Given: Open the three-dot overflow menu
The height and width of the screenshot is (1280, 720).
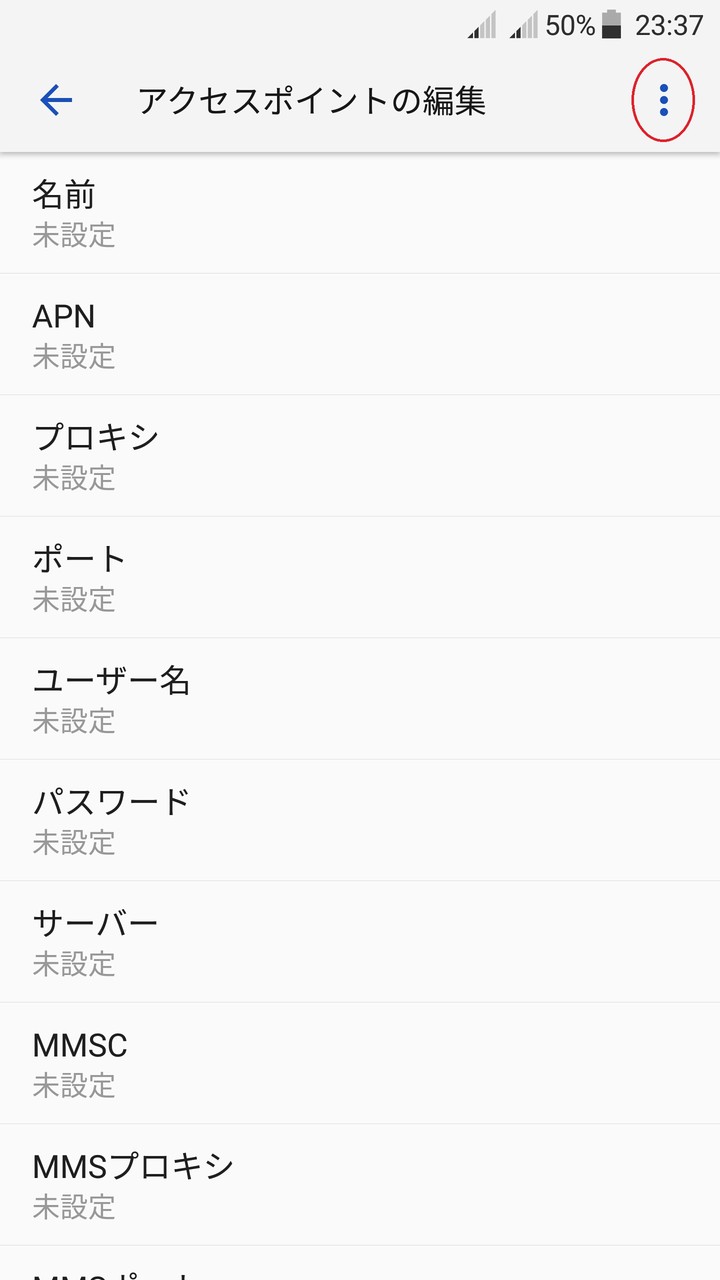Looking at the screenshot, I should pyautogui.click(x=663, y=100).
